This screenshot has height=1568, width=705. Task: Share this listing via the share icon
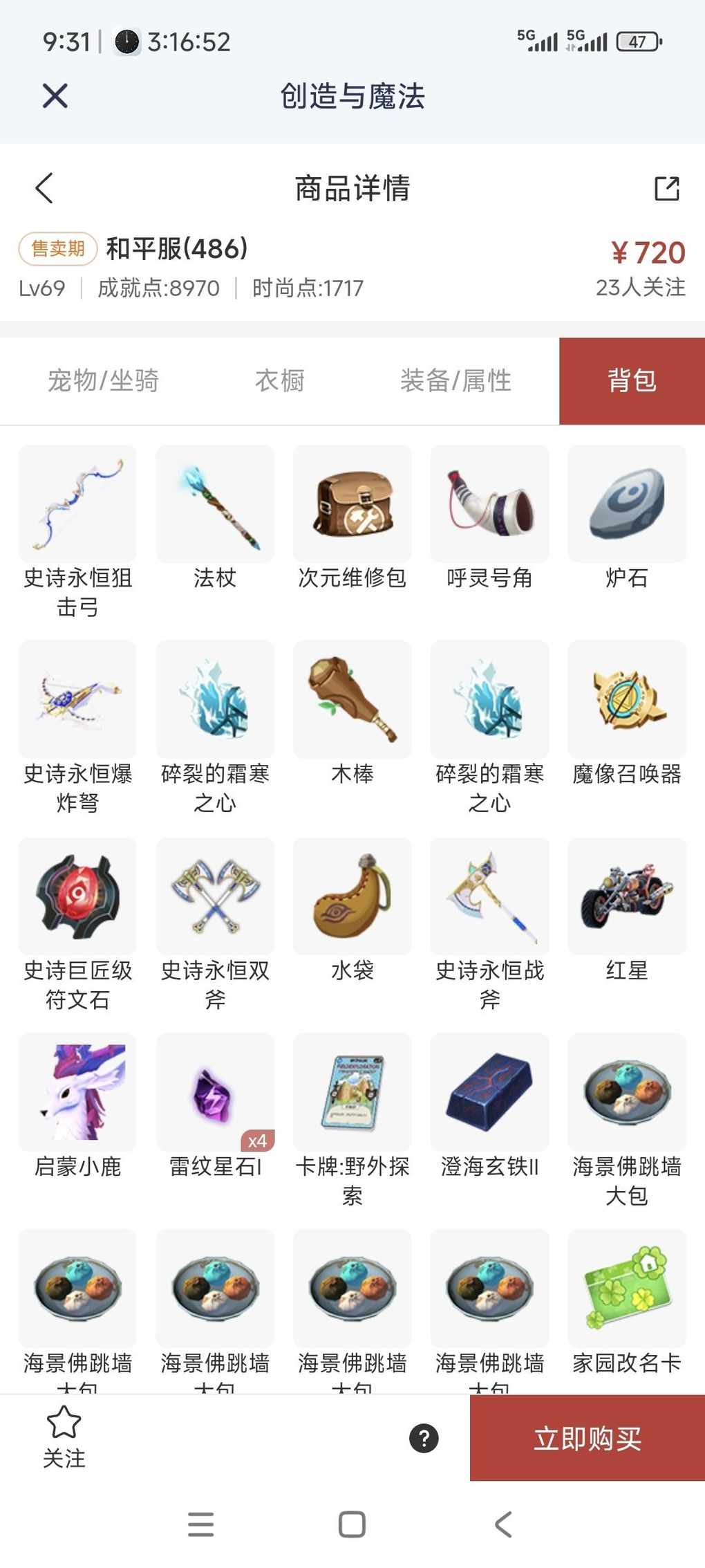(666, 188)
